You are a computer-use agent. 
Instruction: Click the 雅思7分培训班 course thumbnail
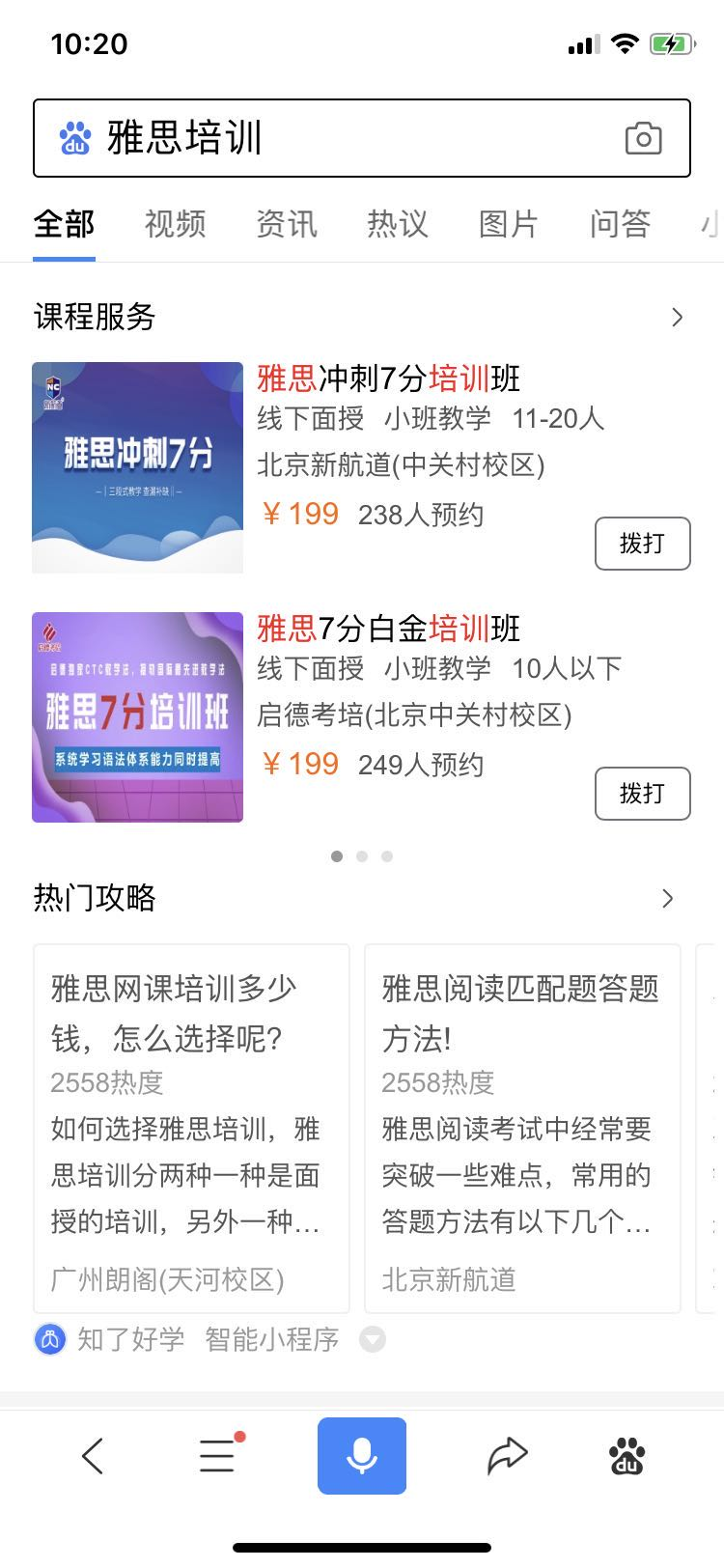click(137, 716)
